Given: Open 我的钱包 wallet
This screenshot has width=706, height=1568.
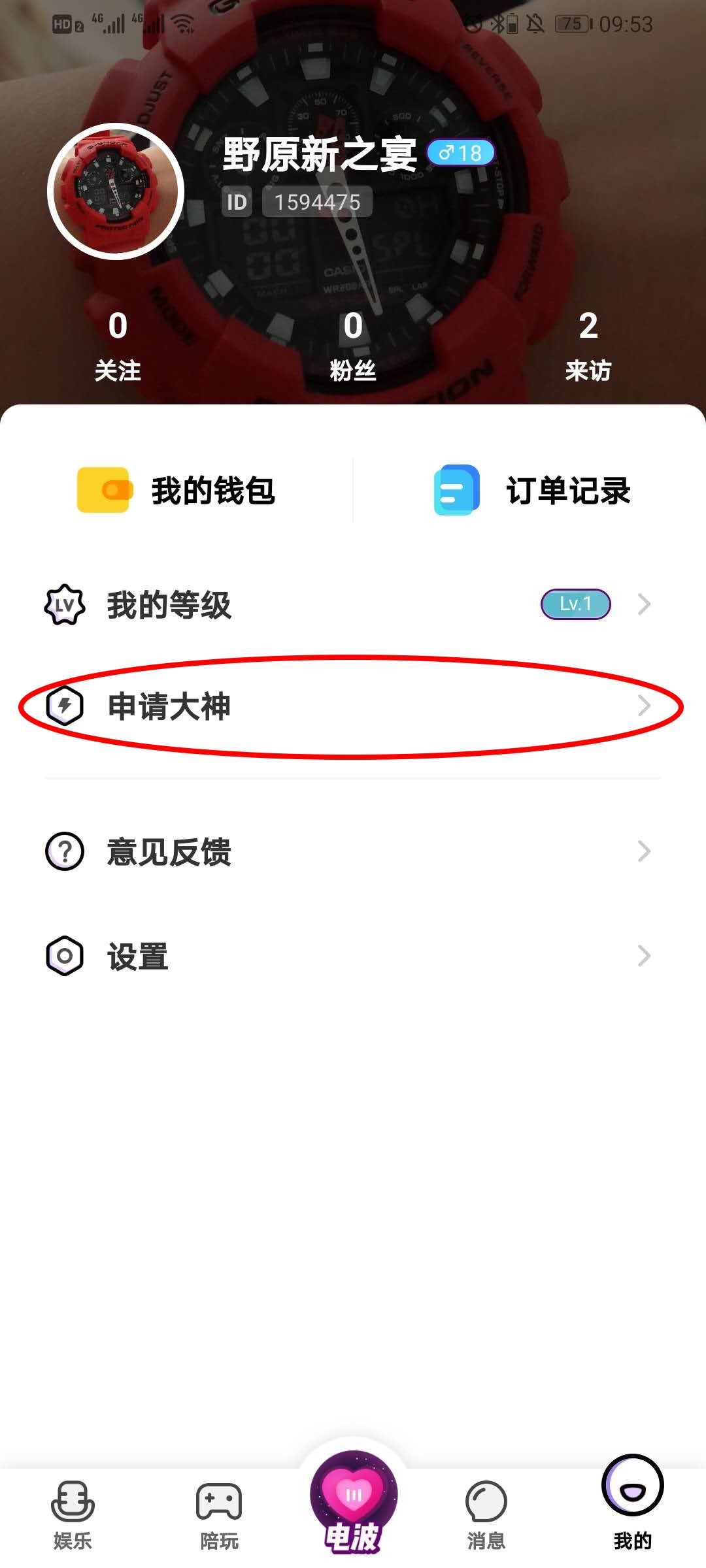Looking at the screenshot, I should 176,490.
